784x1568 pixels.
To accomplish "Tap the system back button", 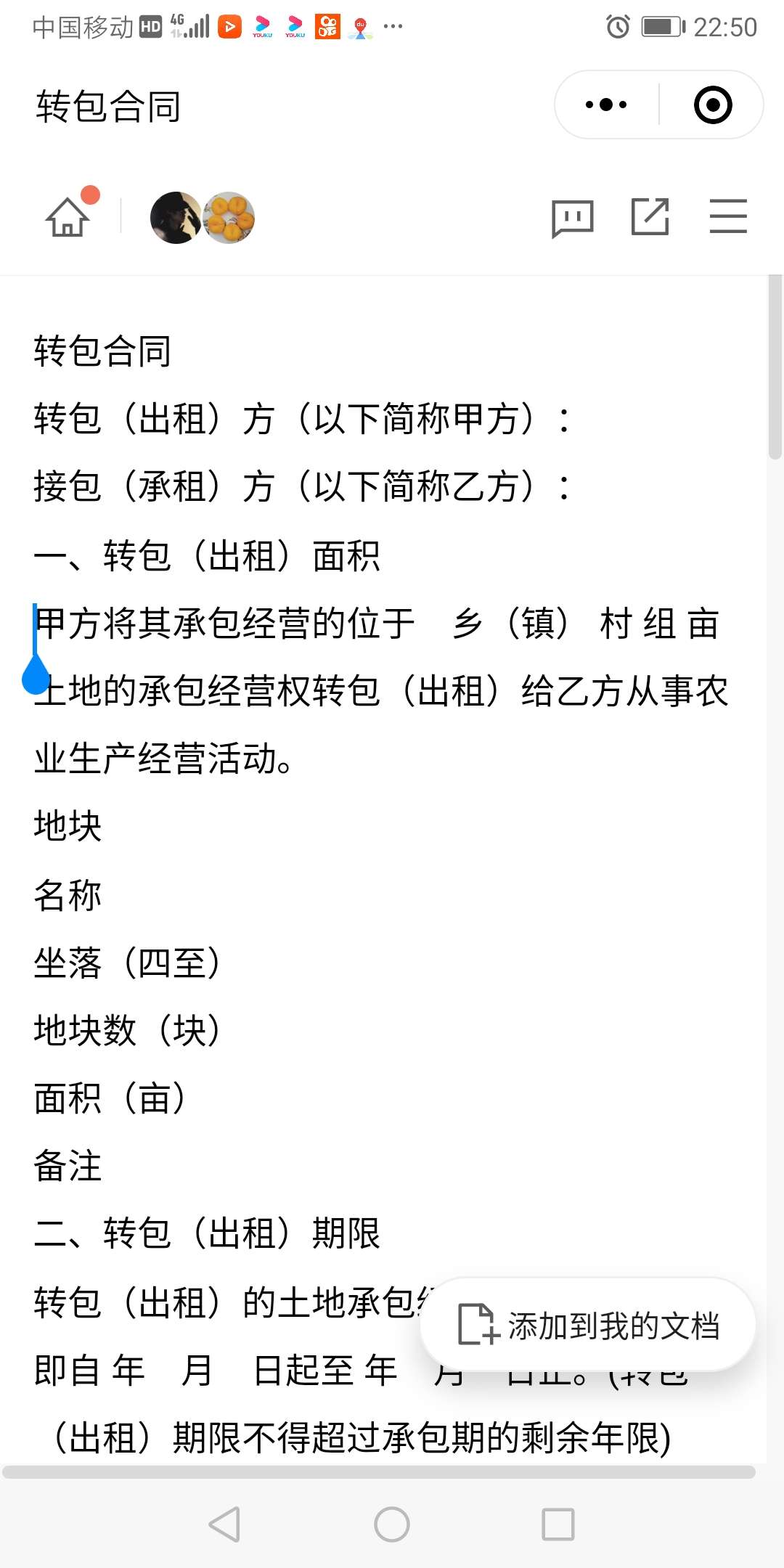I will [224, 1524].
